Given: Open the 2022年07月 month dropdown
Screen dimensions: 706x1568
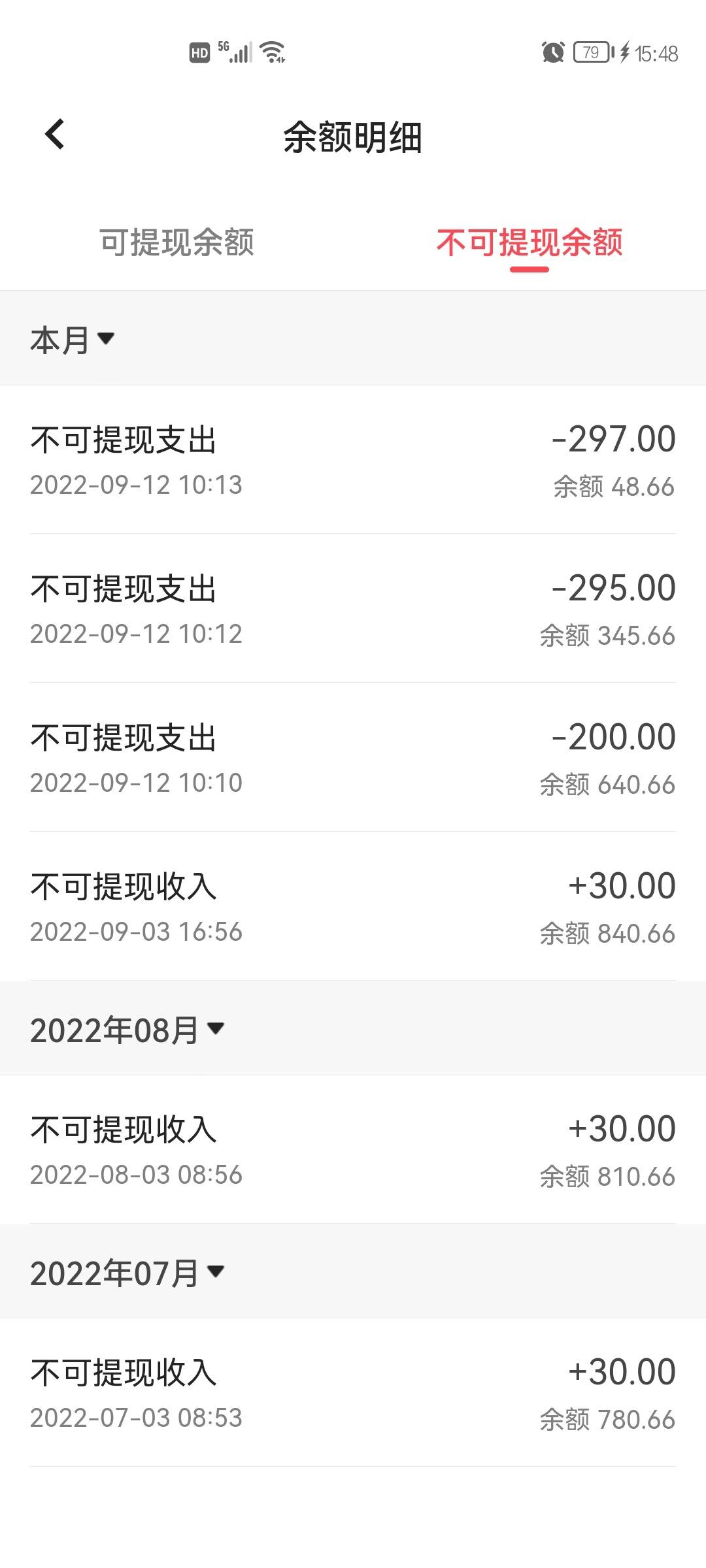Looking at the screenshot, I should (x=127, y=1273).
